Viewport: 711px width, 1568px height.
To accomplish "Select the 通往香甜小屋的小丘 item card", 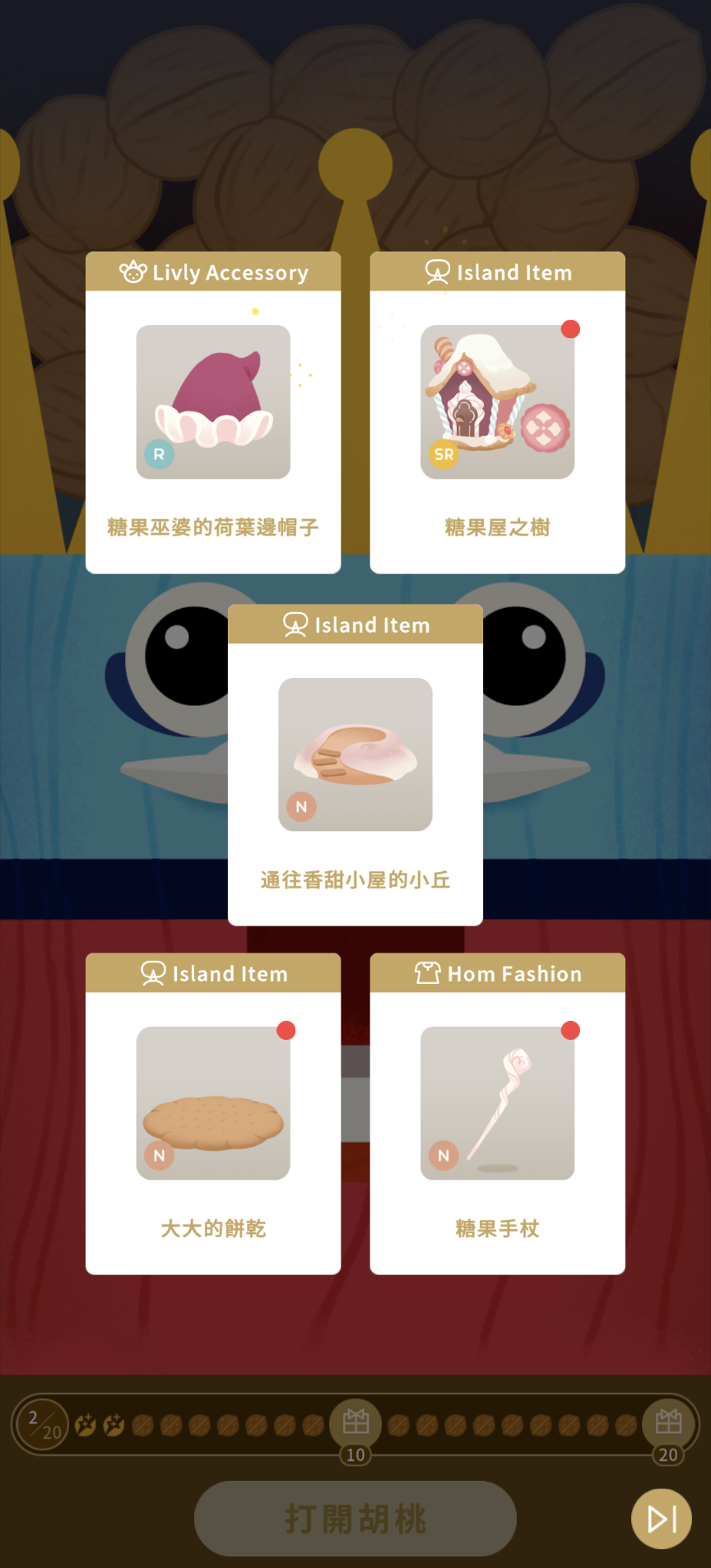I will [x=355, y=764].
